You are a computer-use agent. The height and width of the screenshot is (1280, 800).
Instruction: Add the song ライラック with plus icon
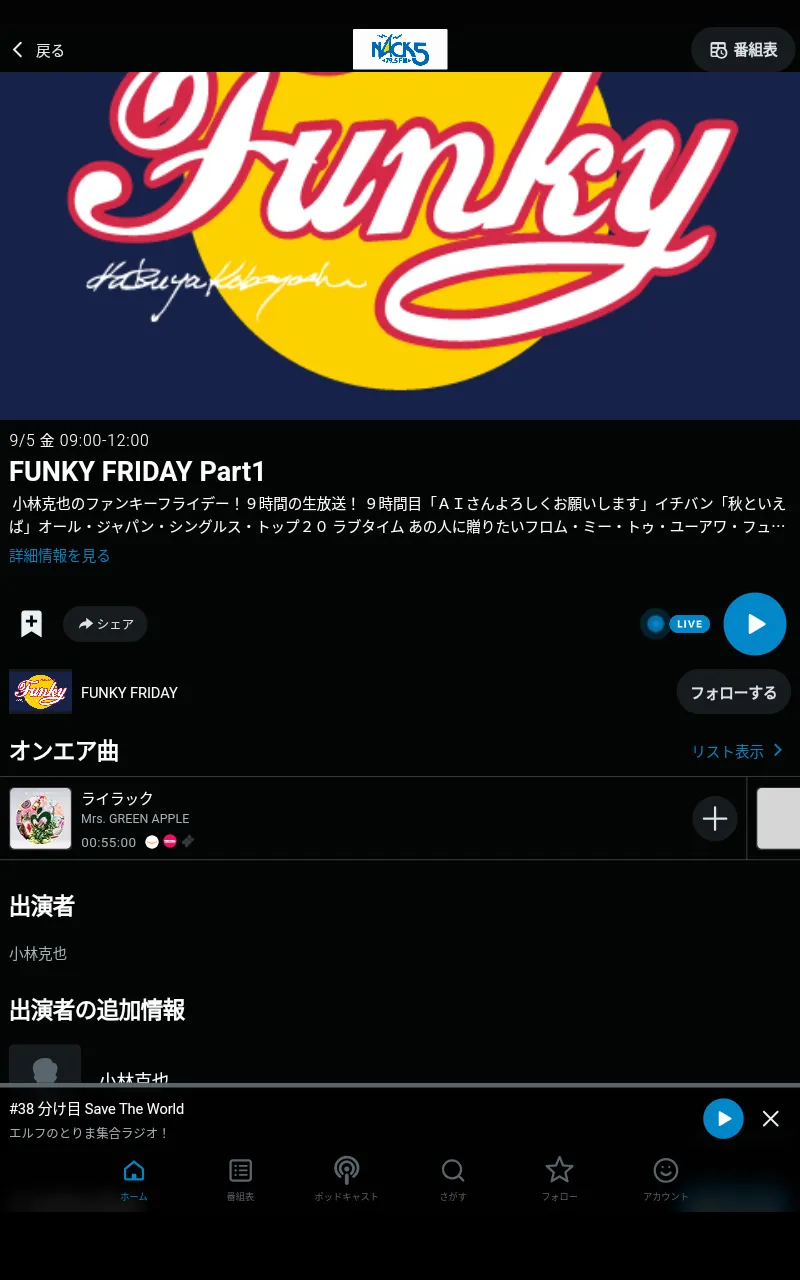click(715, 819)
